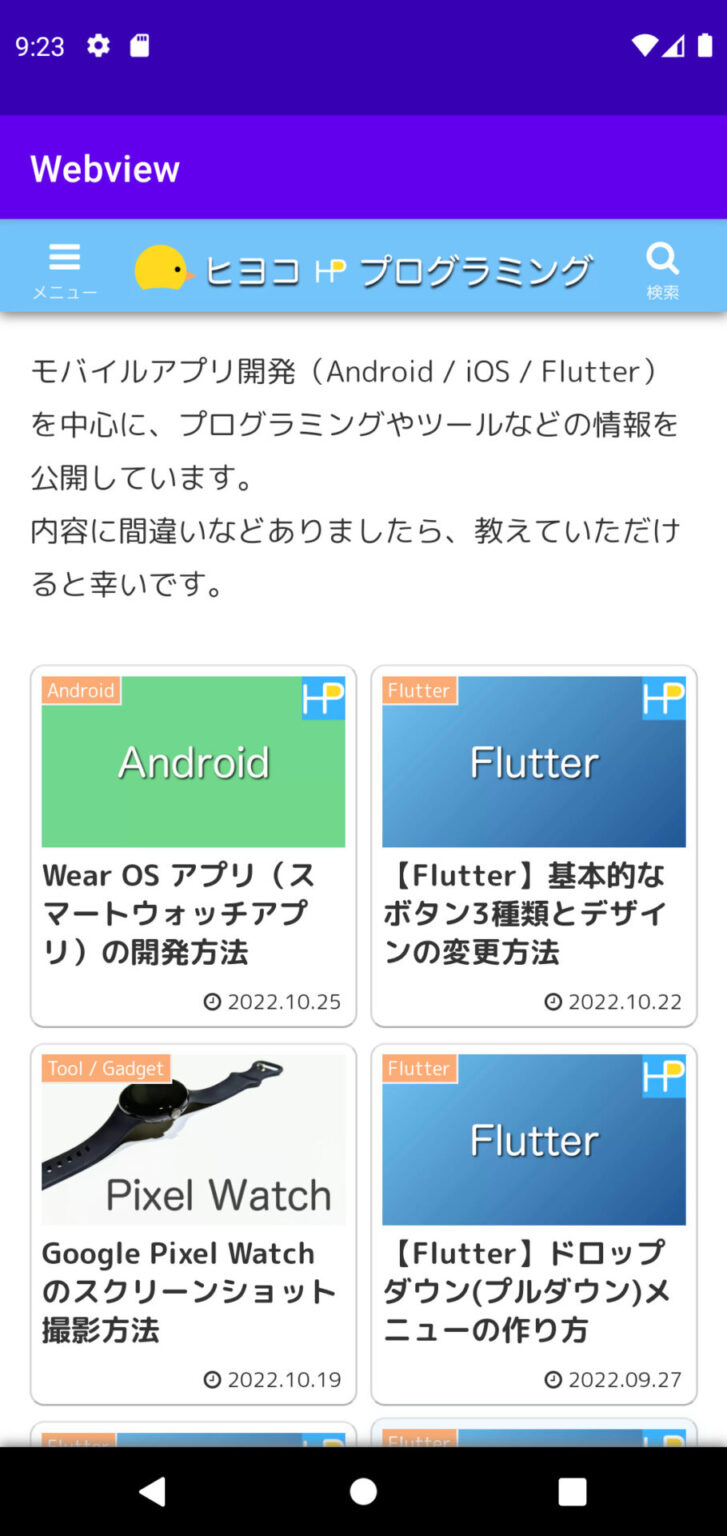The height and width of the screenshot is (1536, 727).
Task: Select the Tool / Gadget category tag
Action: tap(106, 1068)
